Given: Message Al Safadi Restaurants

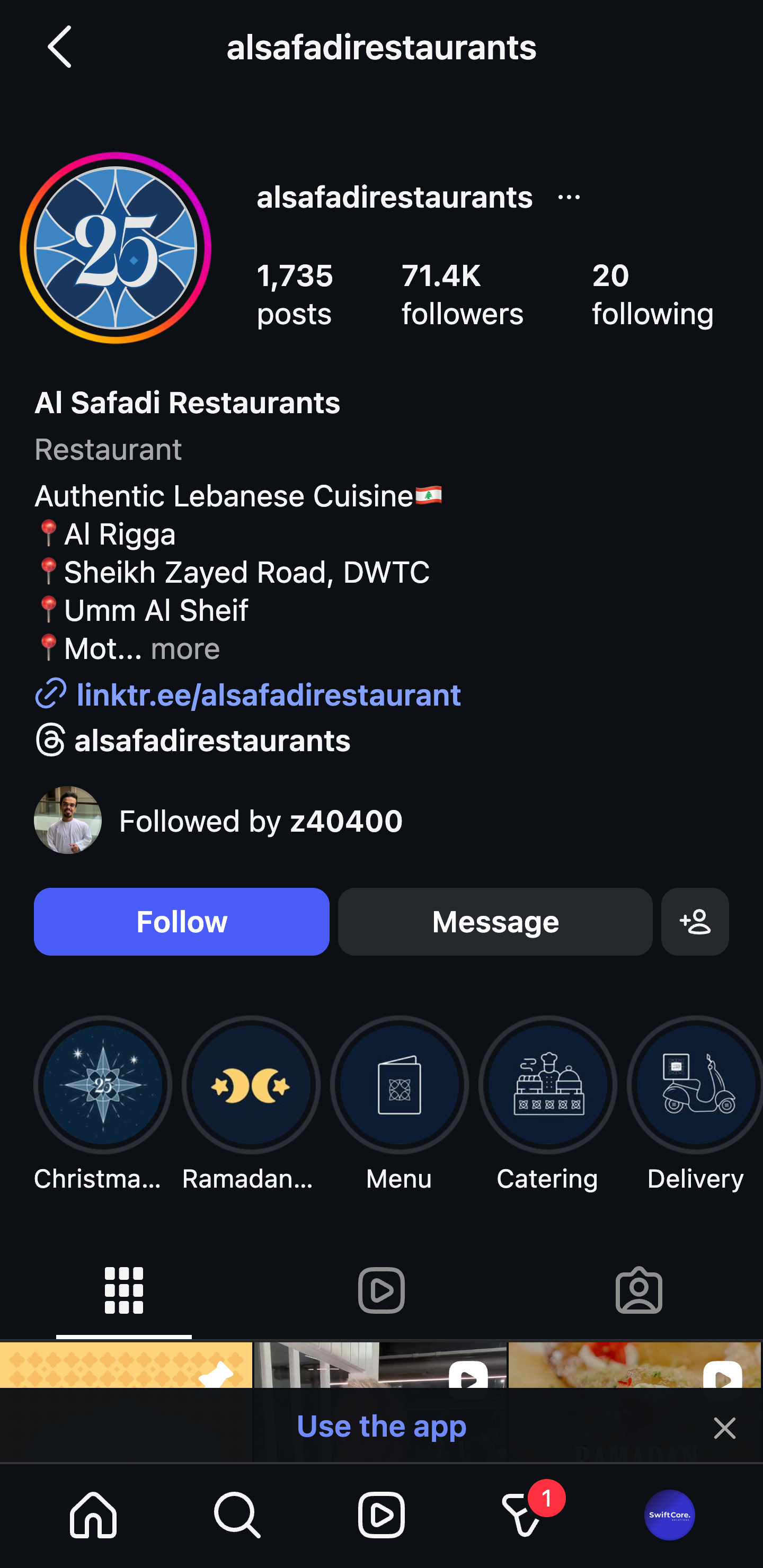Looking at the screenshot, I should click(x=494, y=921).
